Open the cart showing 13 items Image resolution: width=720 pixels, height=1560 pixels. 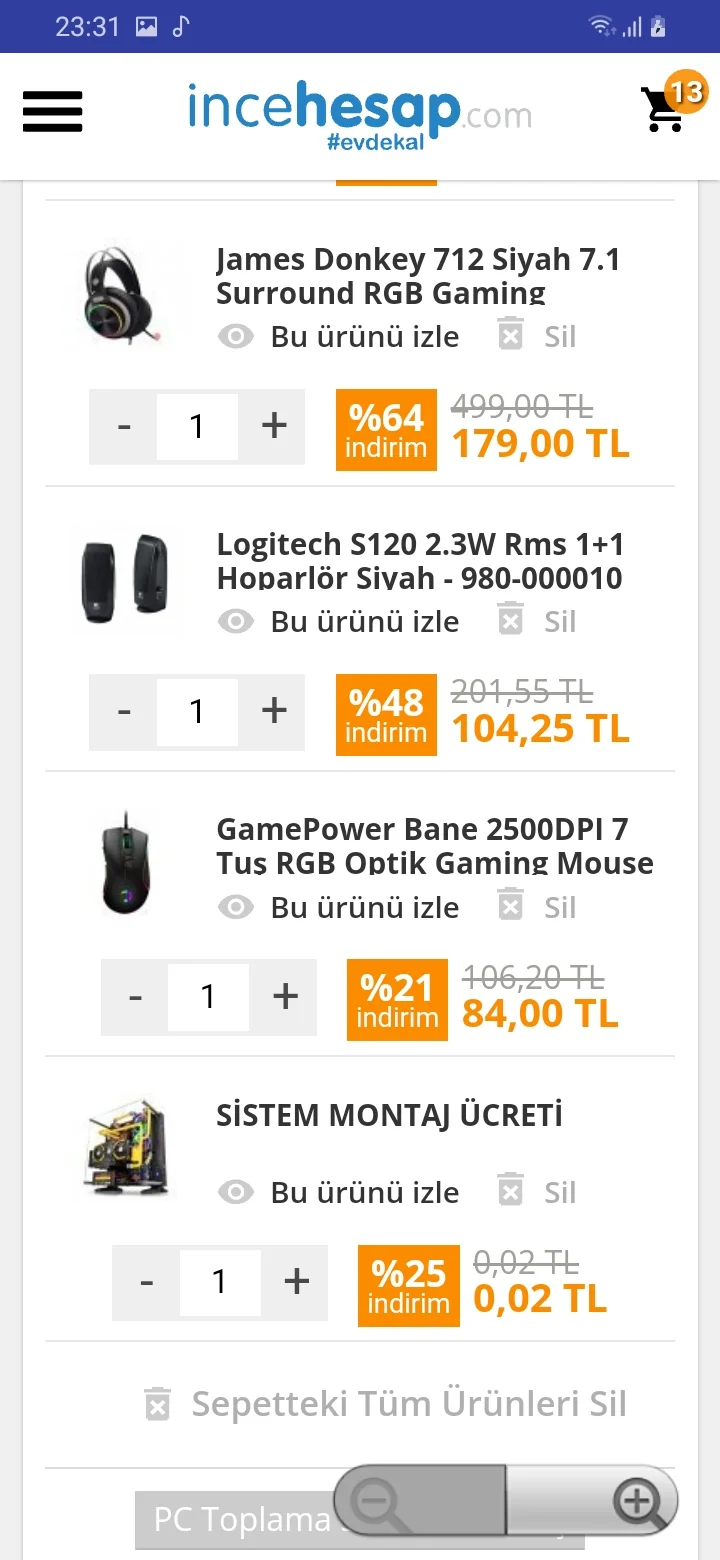coord(663,110)
